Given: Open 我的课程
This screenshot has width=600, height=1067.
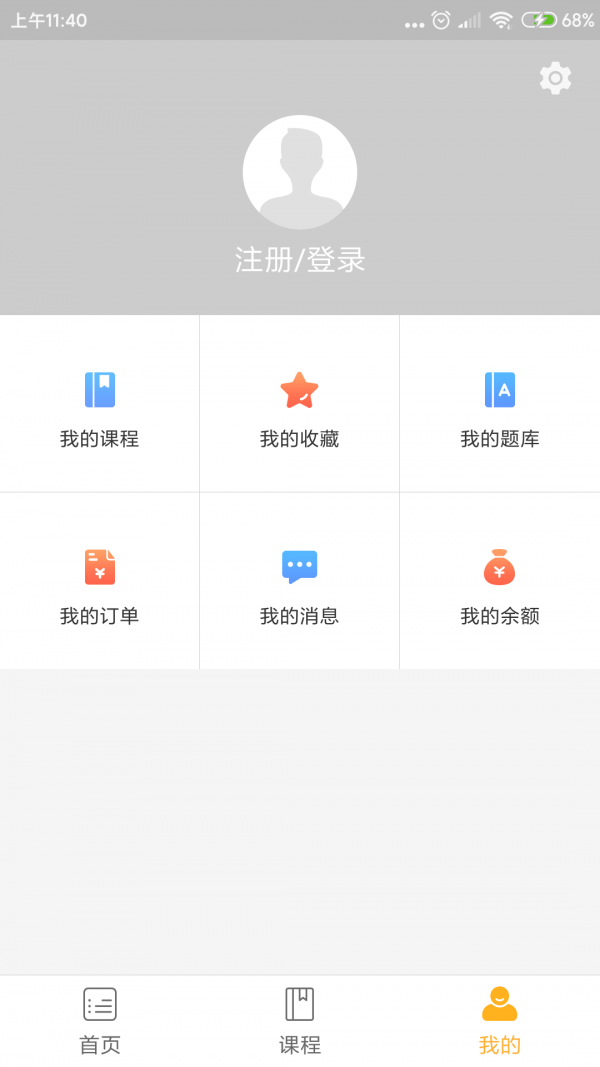Looking at the screenshot, I should tap(100, 405).
